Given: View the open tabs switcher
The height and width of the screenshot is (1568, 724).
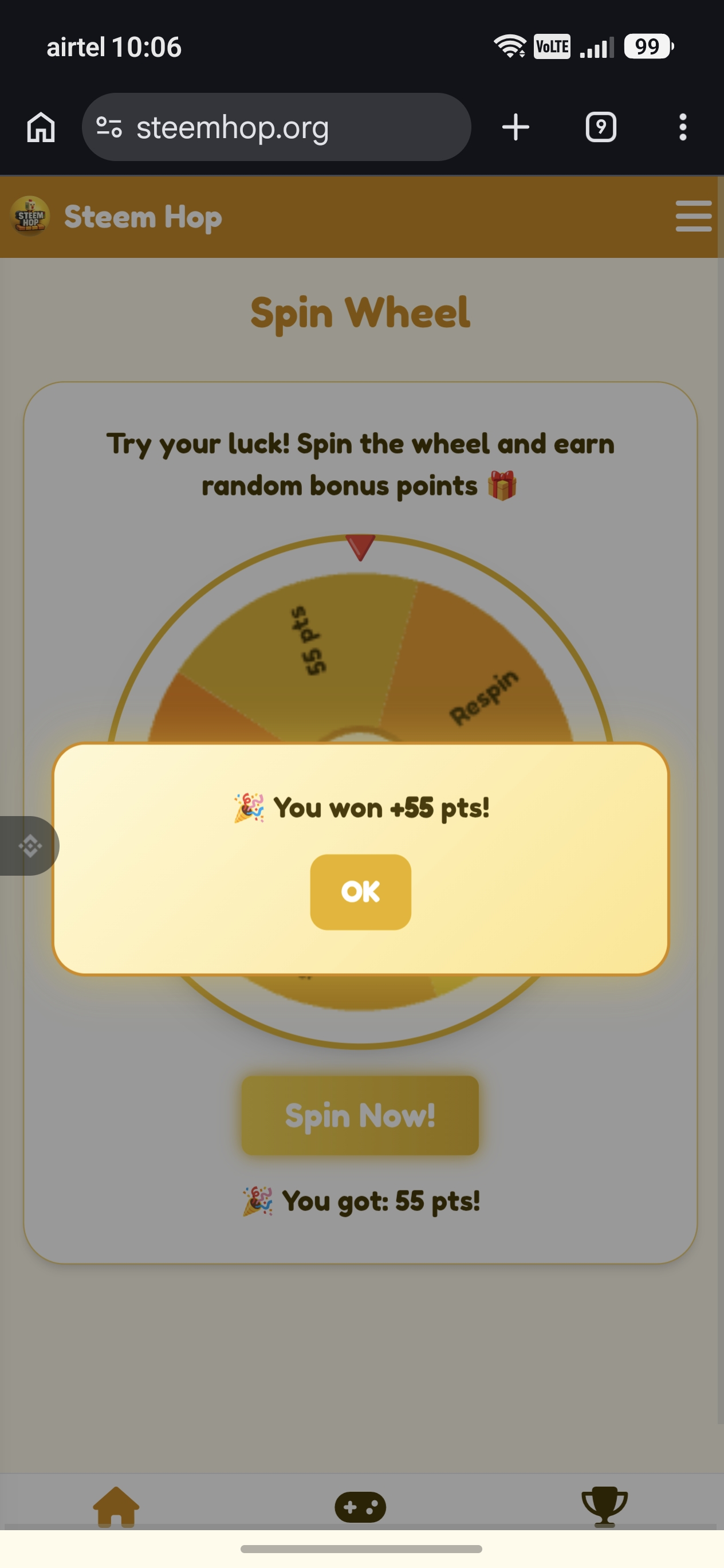Looking at the screenshot, I should tap(600, 127).
